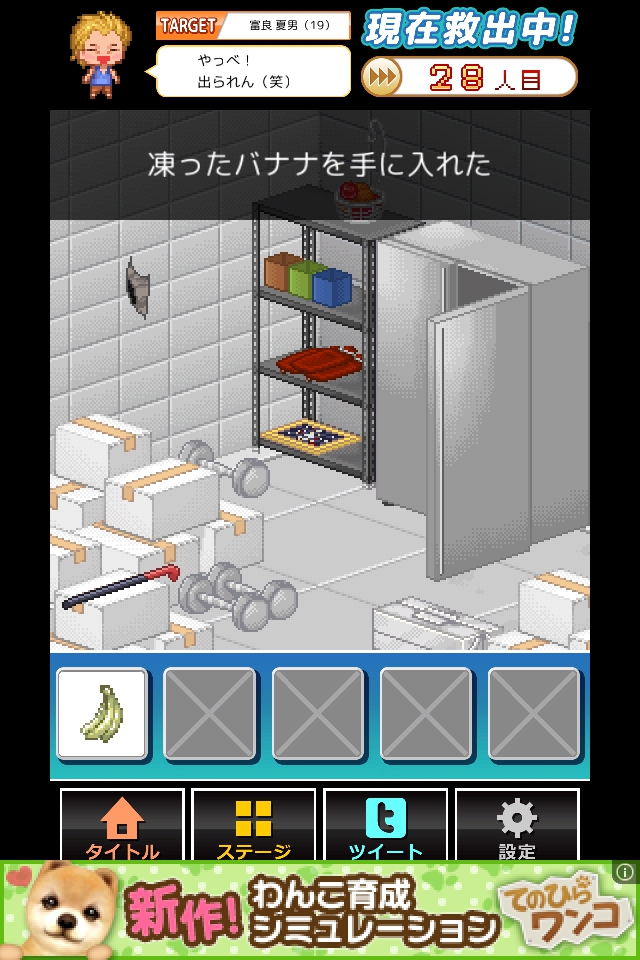Check the fruit basket atop the shelf
The height and width of the screenshot is (960, 640).
pyautogui.click(x=358, y=200)
